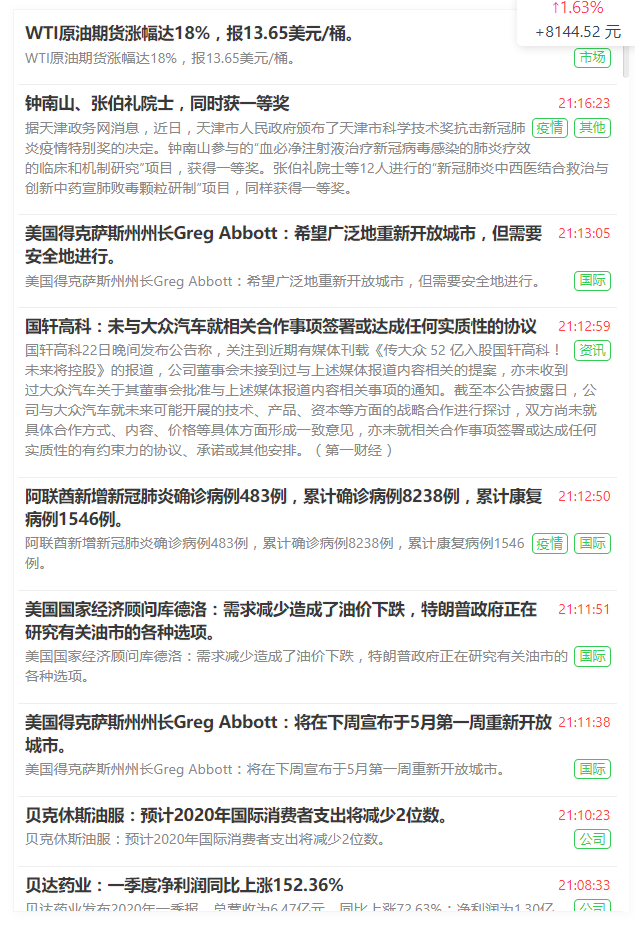Open 贝达药业 一季度净利润 news
Screen dimensions: 635x938
pos(184,885)
